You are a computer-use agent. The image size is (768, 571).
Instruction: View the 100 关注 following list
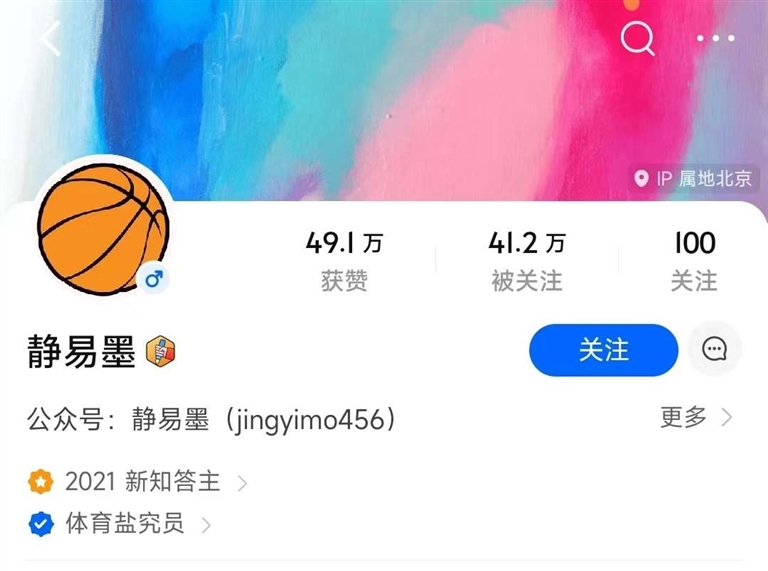coord(694,262)
